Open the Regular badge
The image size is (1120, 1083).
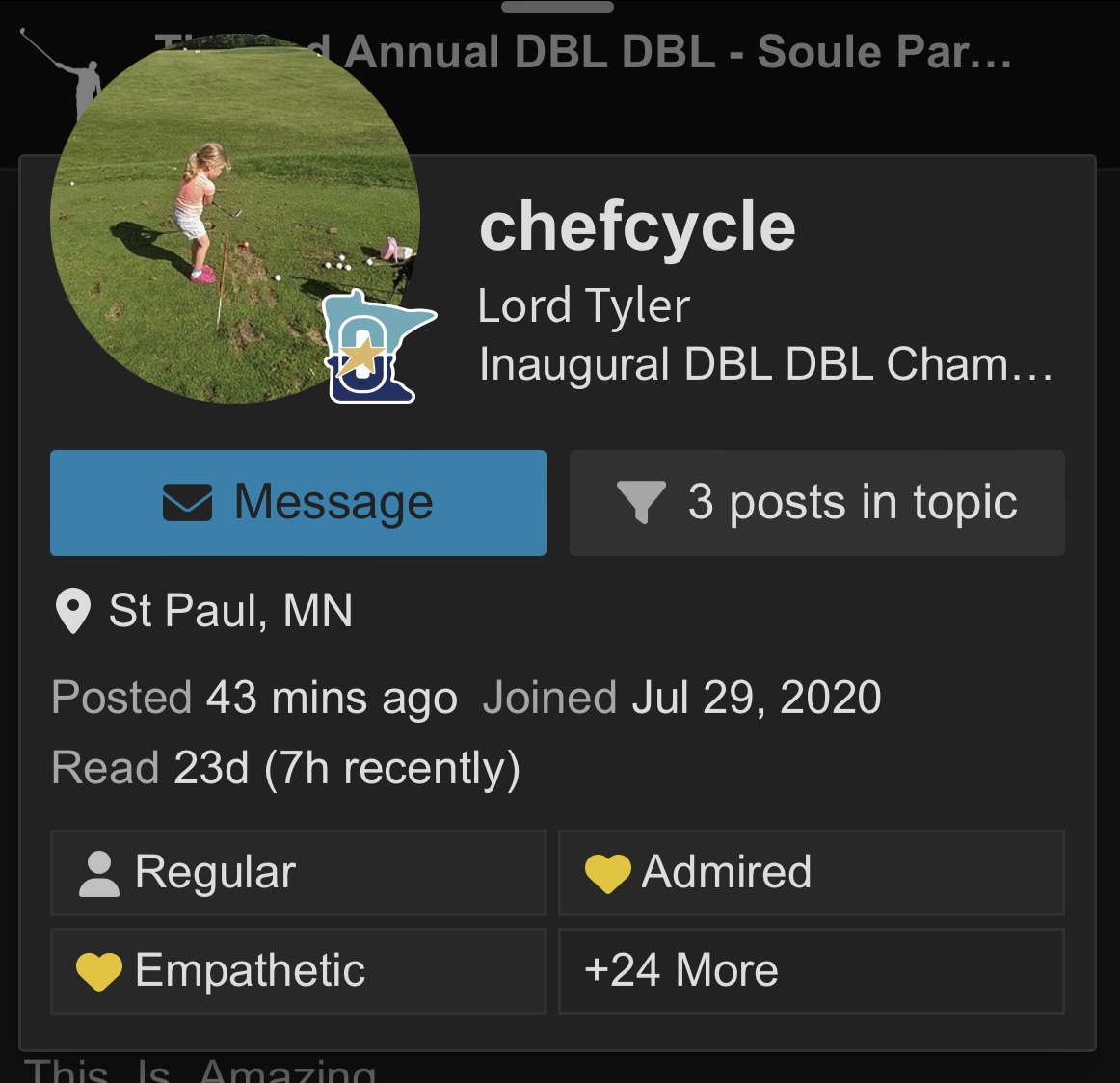click(297, 873)
